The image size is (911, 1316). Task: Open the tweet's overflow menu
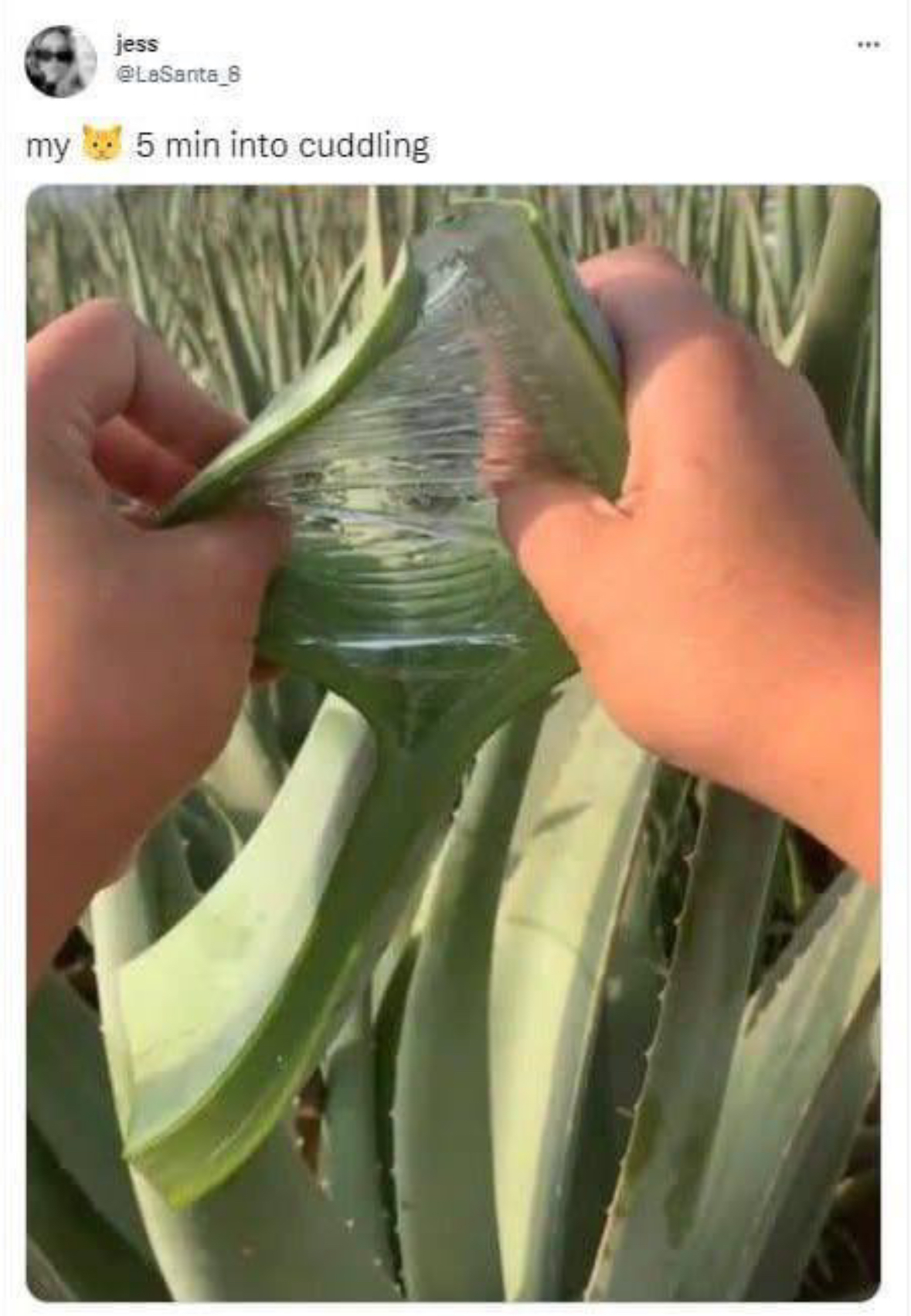click(x=869, y=45)
